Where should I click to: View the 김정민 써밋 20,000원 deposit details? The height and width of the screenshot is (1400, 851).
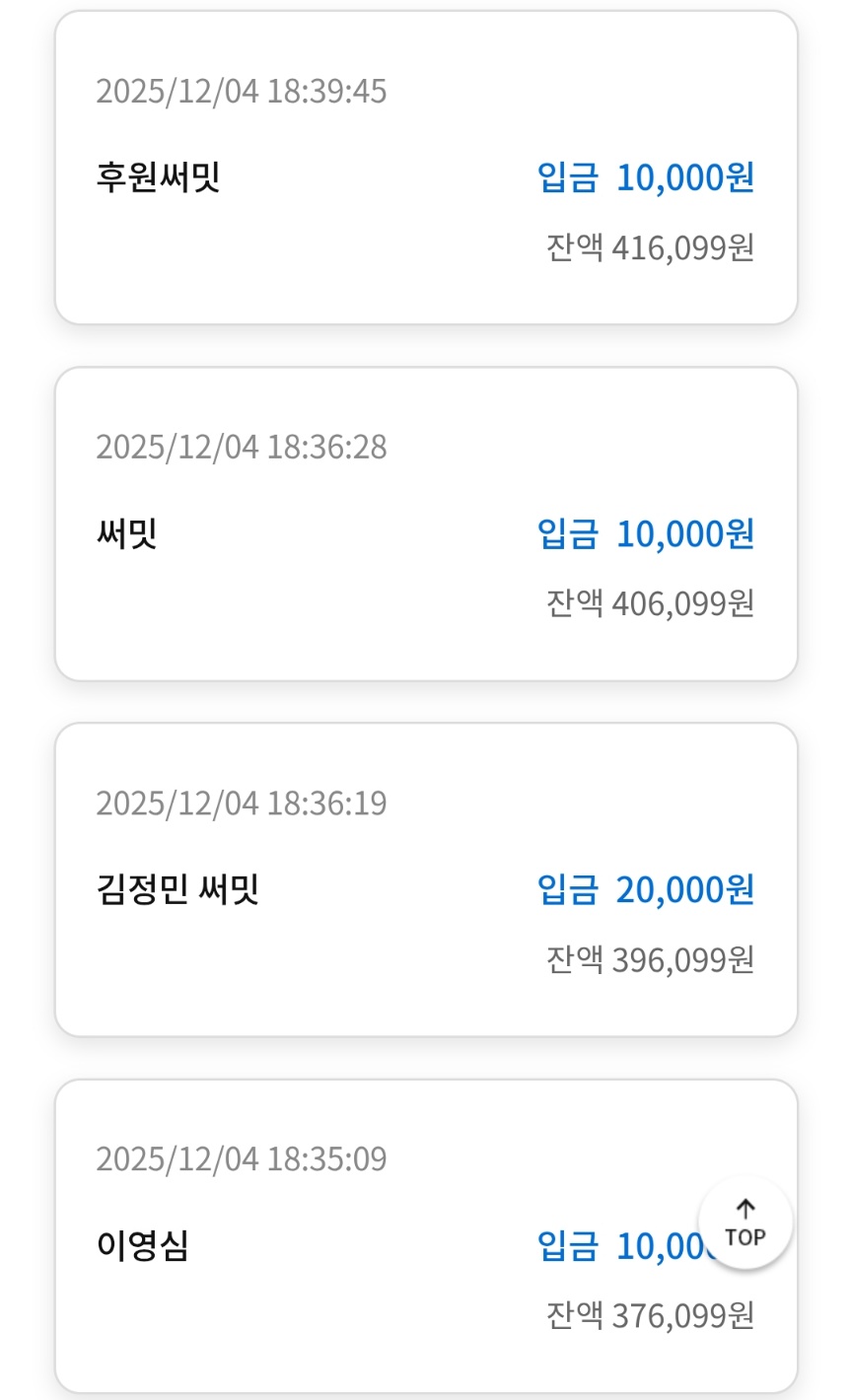426,879
